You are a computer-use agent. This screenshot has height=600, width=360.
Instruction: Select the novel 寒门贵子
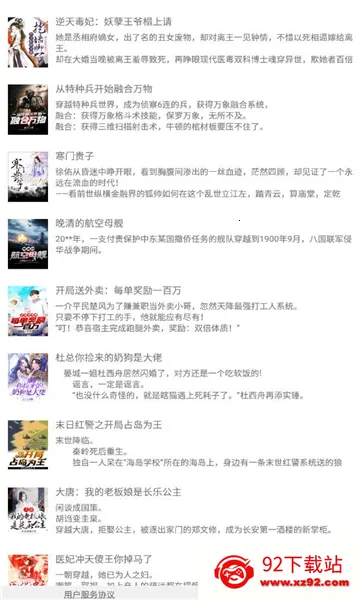tap(180, 176)
